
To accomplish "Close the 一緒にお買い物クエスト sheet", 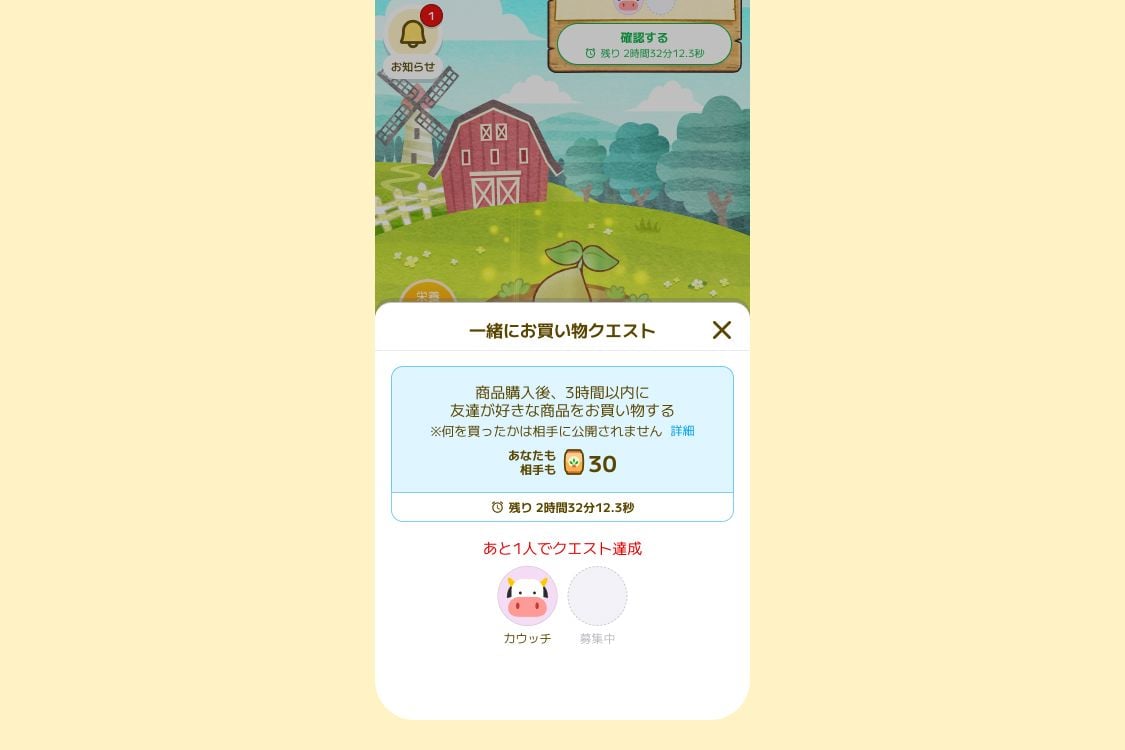I will click(x=721, y=330).
